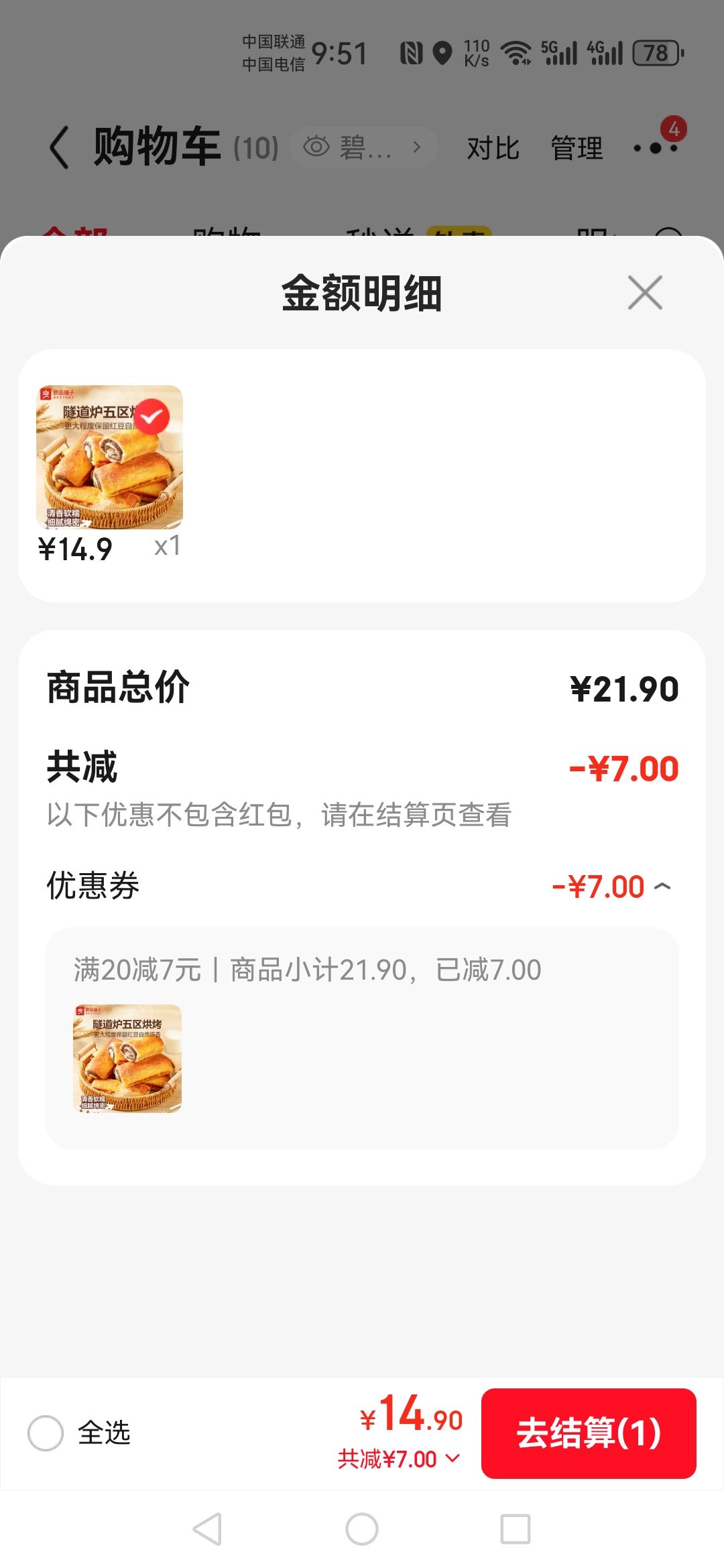Tap 共减¥7.00 to collapse the details
This screenshot has width=724, height=1568.
coord(399,1459)
